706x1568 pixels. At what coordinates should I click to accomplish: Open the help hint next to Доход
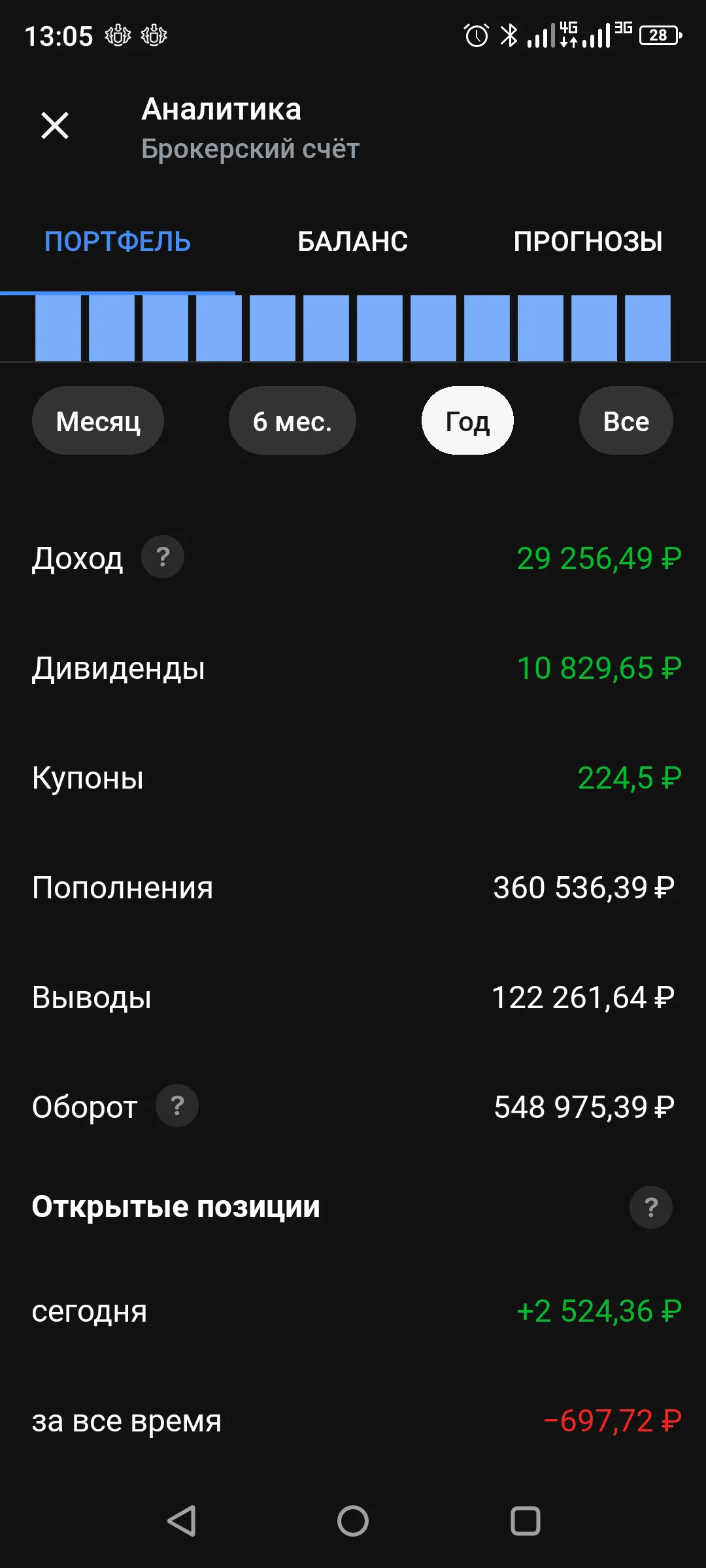coord(163,557)
